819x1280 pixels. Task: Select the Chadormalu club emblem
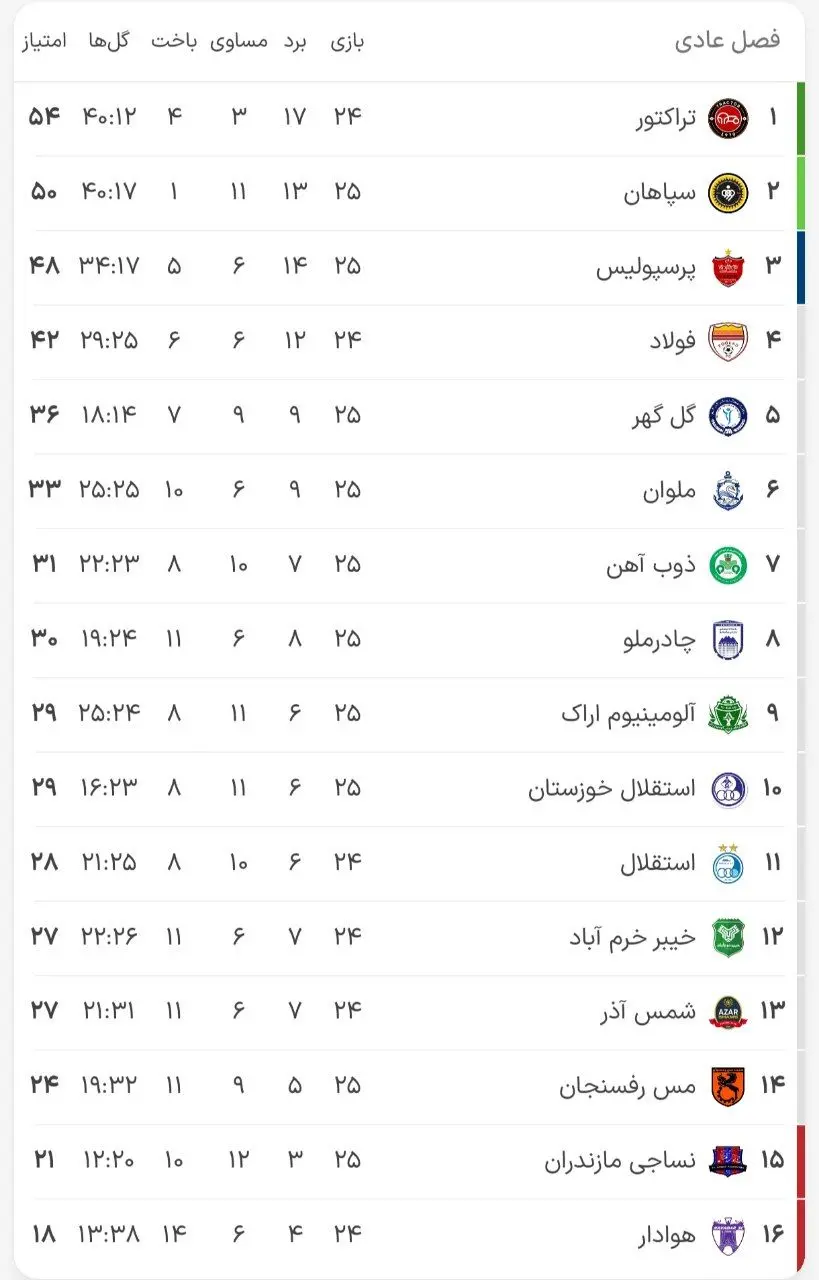[729, 637]
